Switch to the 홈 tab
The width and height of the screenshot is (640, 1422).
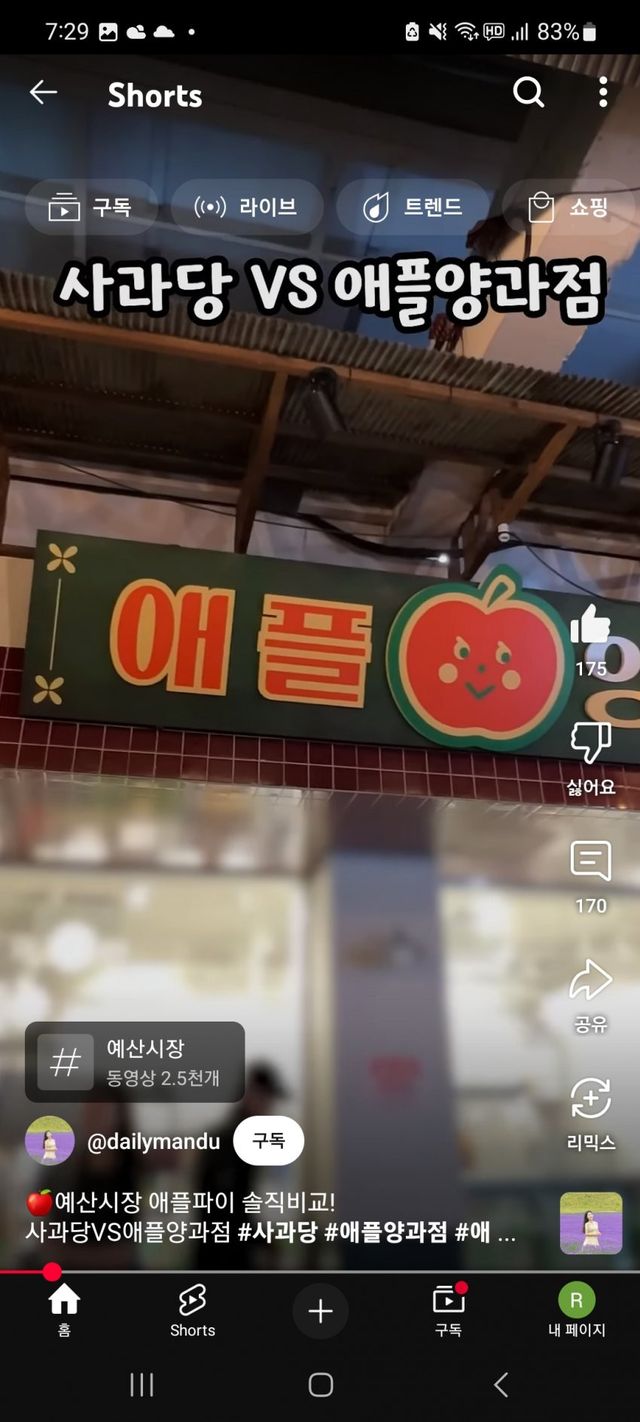pyautogui.click(x=64, y=1311)
